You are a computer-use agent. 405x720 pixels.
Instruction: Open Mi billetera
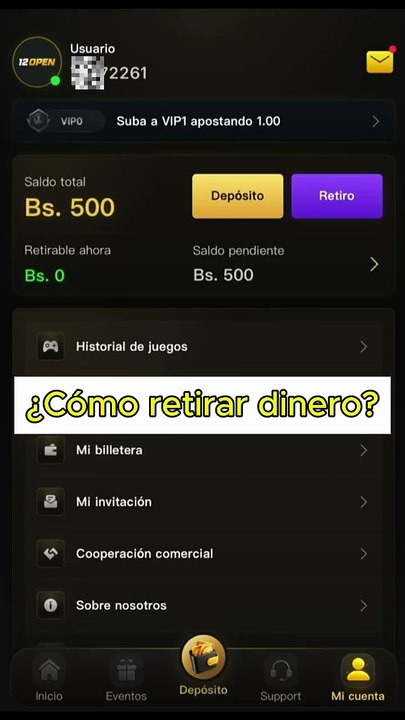point(203,450)
